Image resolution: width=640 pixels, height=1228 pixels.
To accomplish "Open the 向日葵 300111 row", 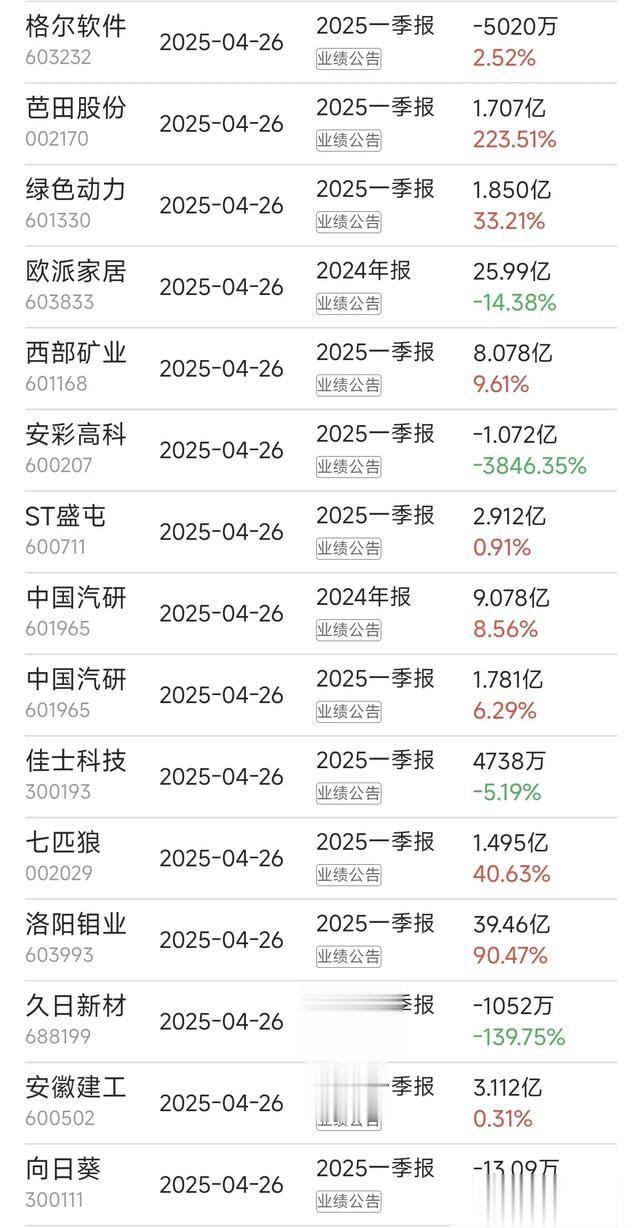I will pos(320,1186).
